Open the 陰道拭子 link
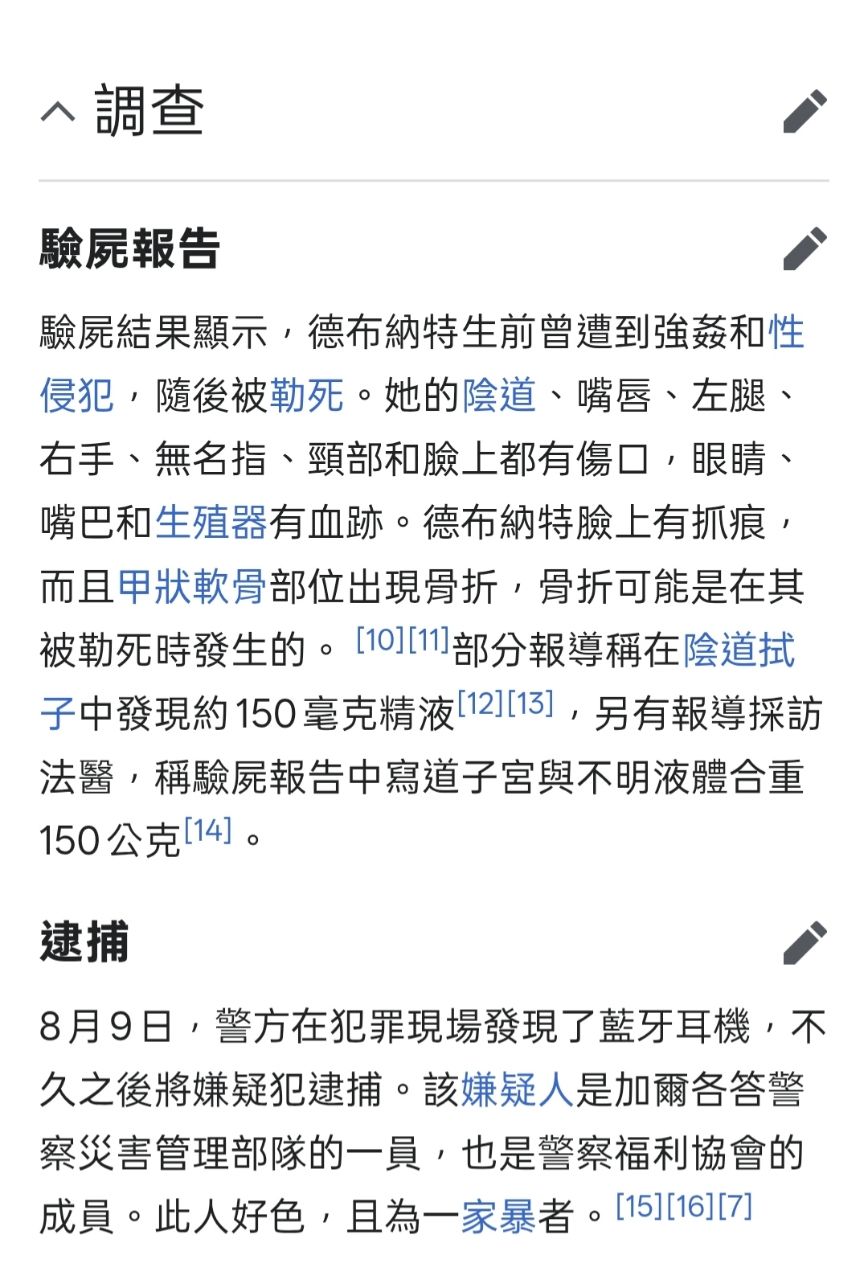Viewport: 868px width, 1280px height. [x=739, y=651]
